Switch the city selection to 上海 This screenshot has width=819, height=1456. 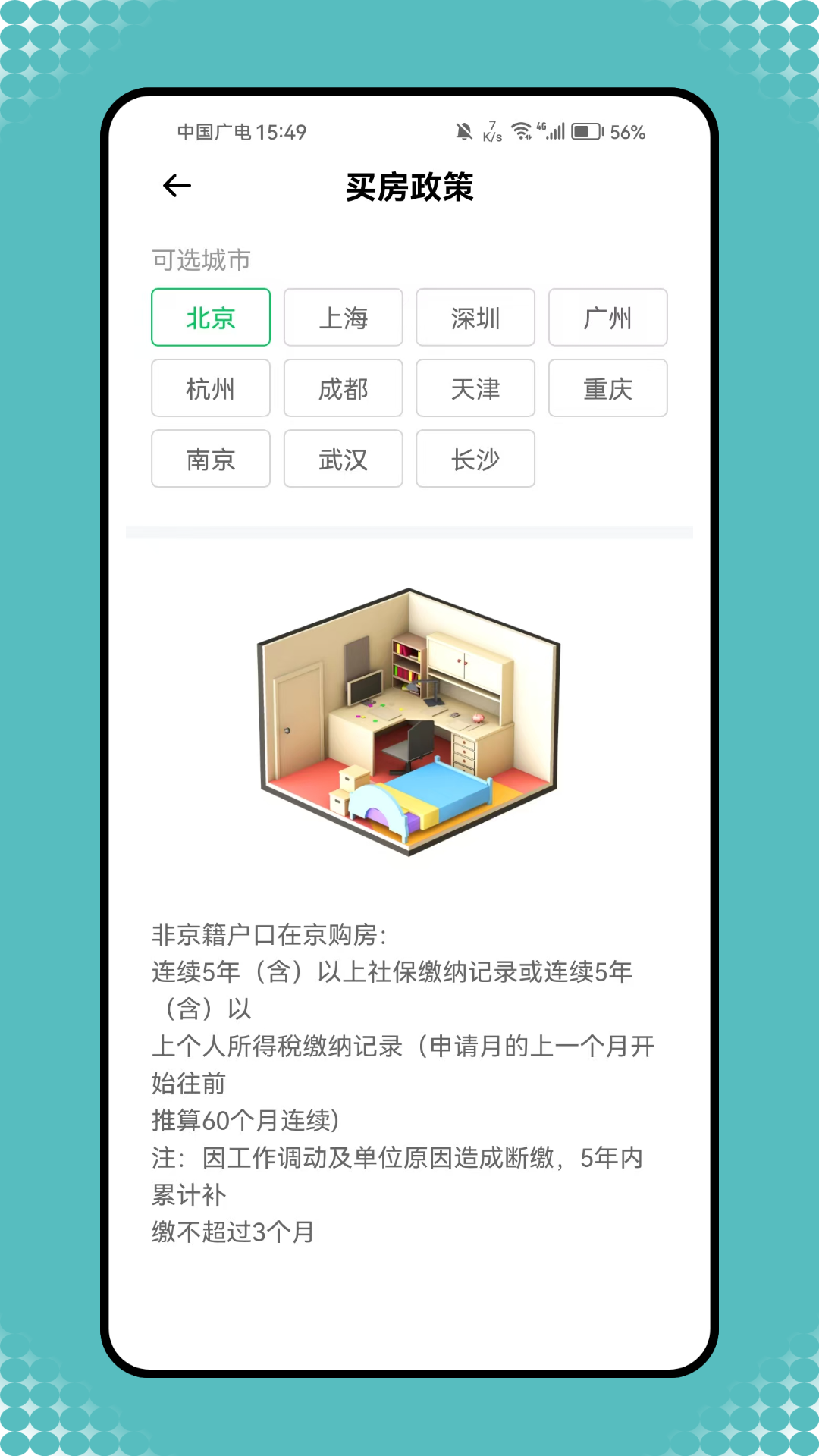(343, 318)
